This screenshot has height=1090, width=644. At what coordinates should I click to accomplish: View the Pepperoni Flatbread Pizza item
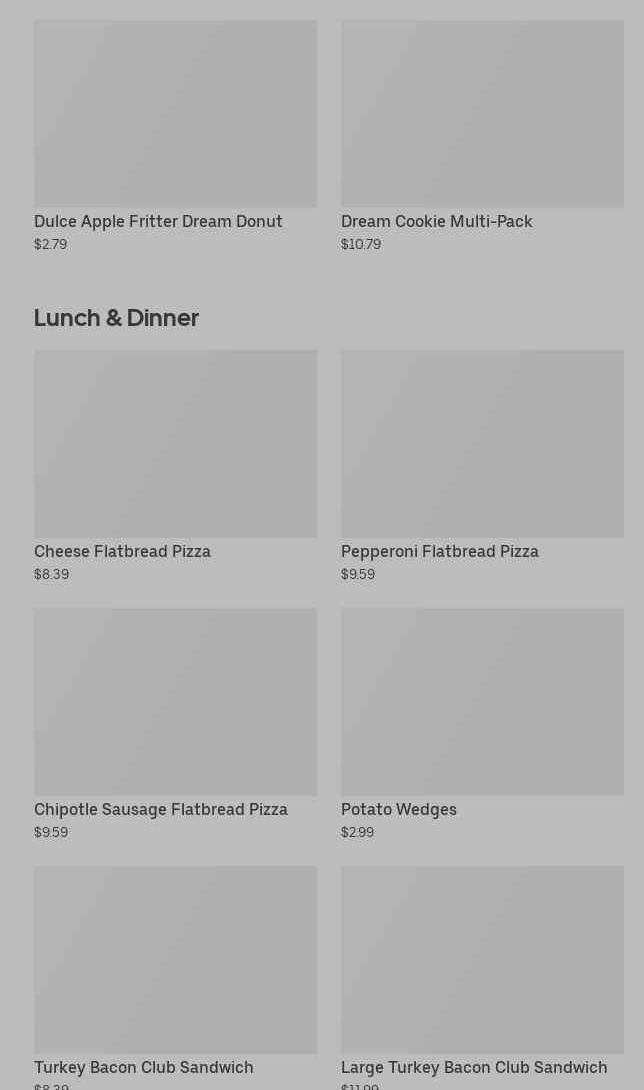coord(482,465)
